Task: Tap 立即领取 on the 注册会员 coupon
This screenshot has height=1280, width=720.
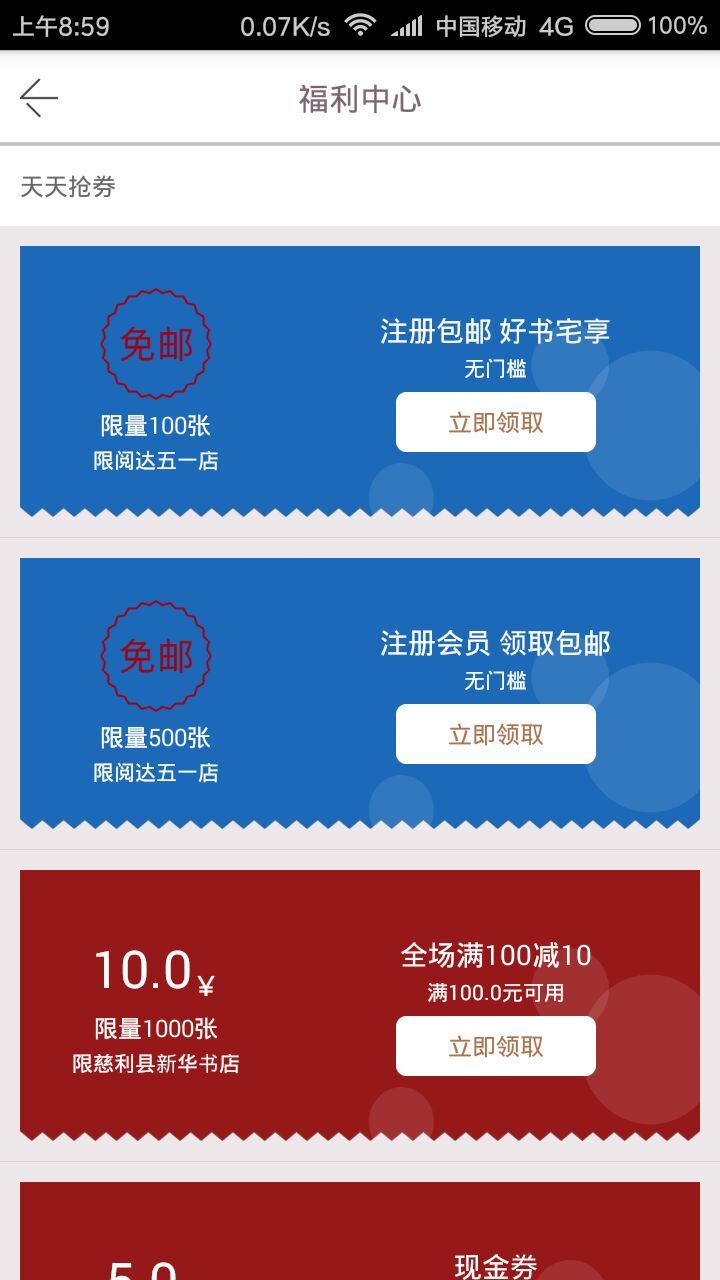Action: click(x=495, y=733)
